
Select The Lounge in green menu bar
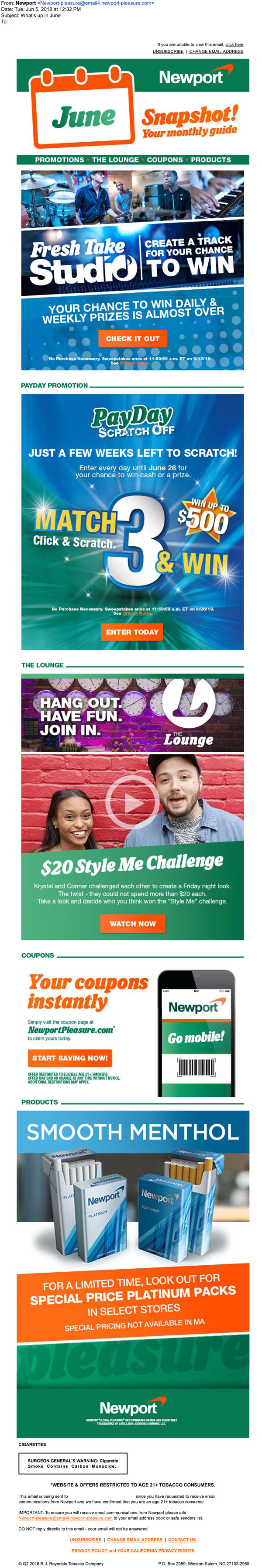pyautogui.click(x=115, y=160)
